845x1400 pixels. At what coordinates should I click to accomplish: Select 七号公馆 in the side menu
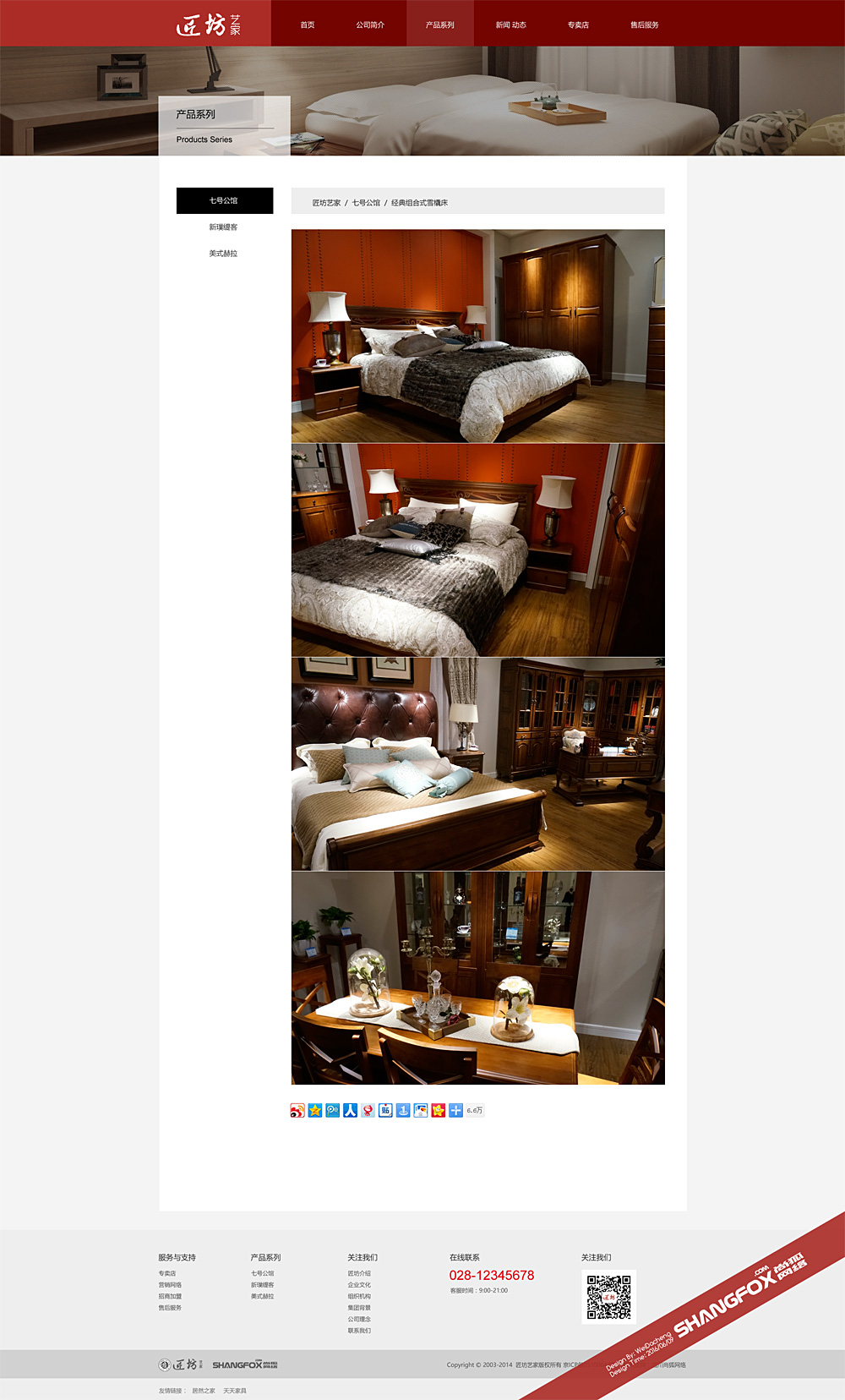pos(224,200)
